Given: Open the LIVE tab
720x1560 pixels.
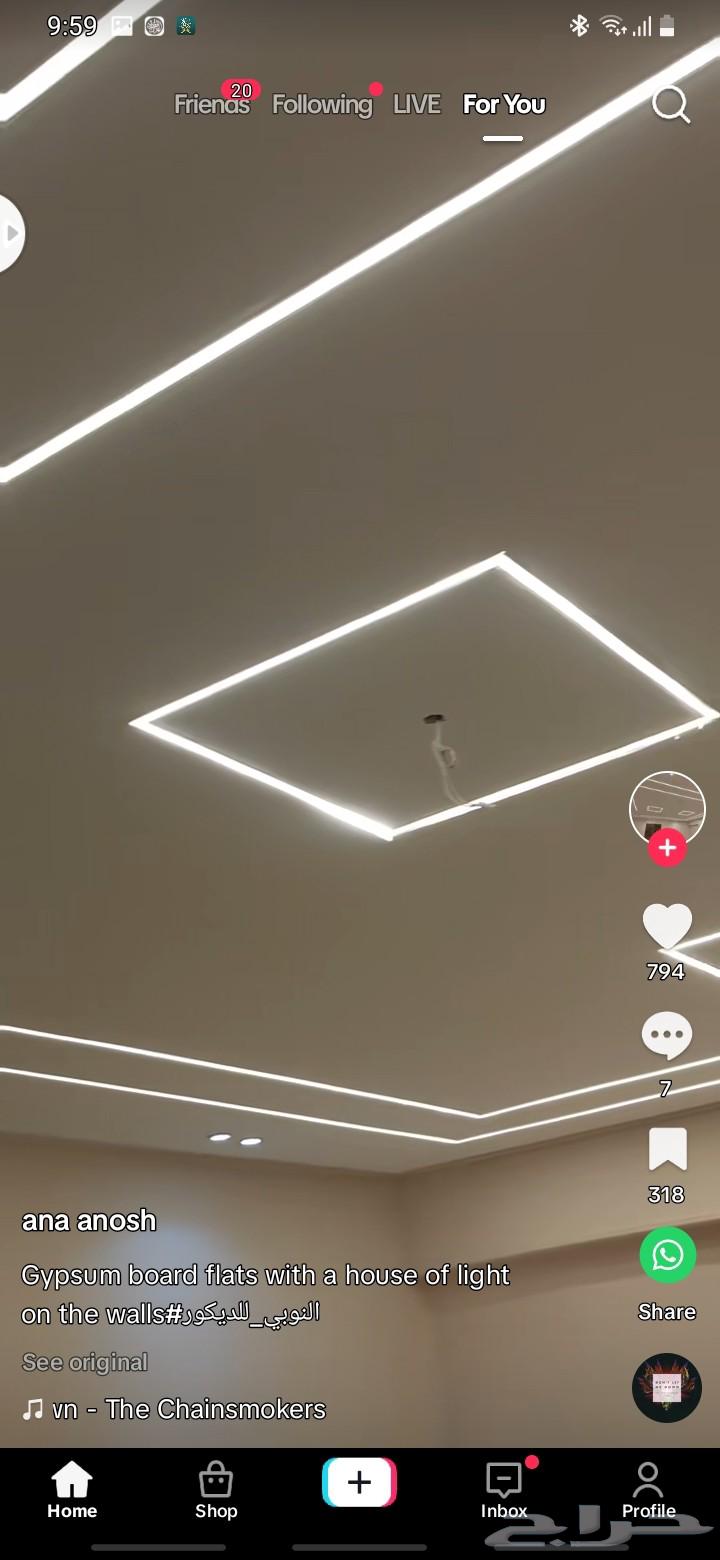Looking at the screenshot, I should tap(416, 104).
